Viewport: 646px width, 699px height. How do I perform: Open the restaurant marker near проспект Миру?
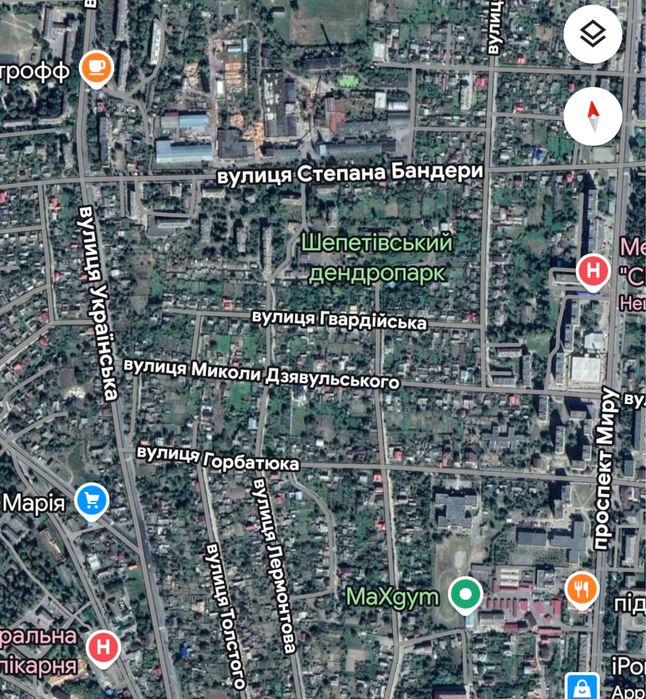(x=580, y=589)
